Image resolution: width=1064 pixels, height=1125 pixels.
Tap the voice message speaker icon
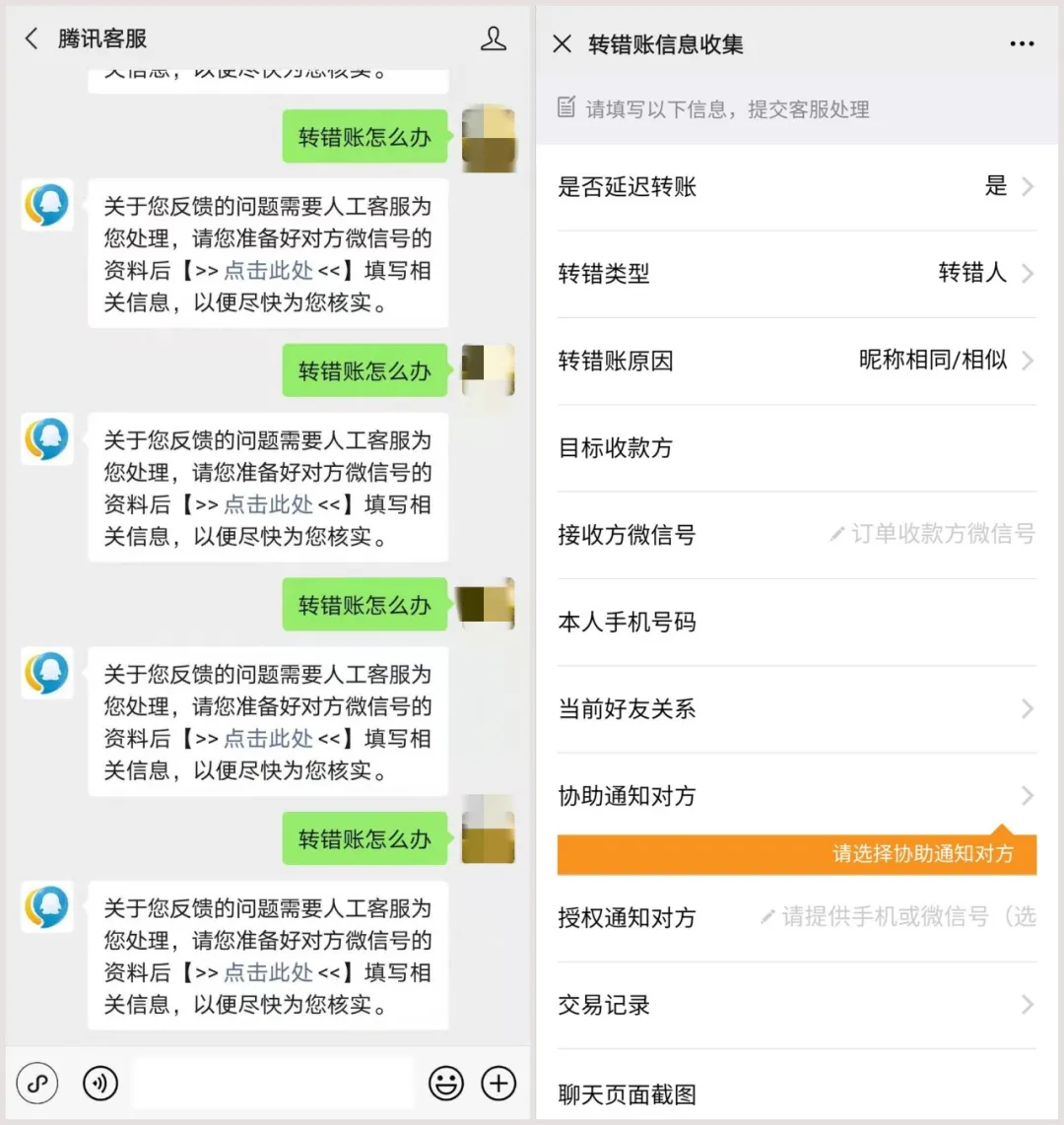100,1083
